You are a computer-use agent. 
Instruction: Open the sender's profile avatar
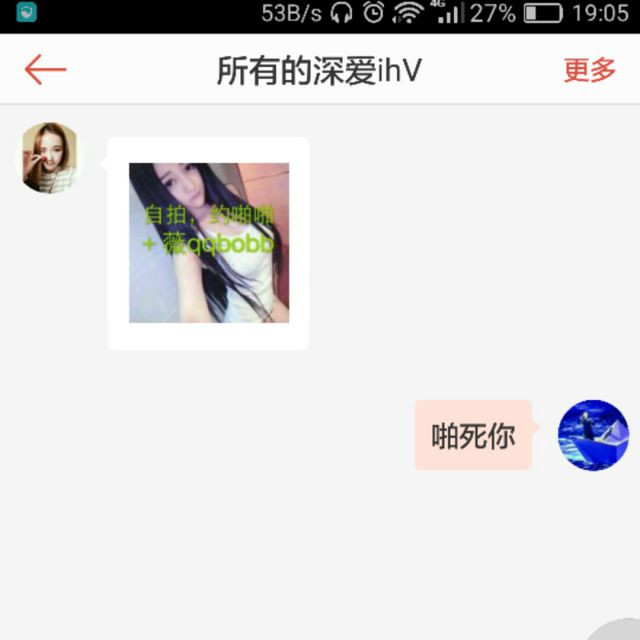pyautogui.click(x=50, y=158)
